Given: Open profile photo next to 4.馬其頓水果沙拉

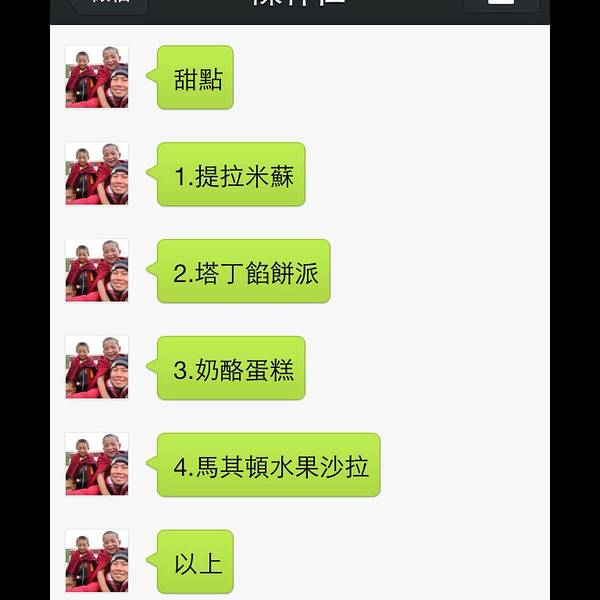Looking at the screenshot, I should coord(97,465).
